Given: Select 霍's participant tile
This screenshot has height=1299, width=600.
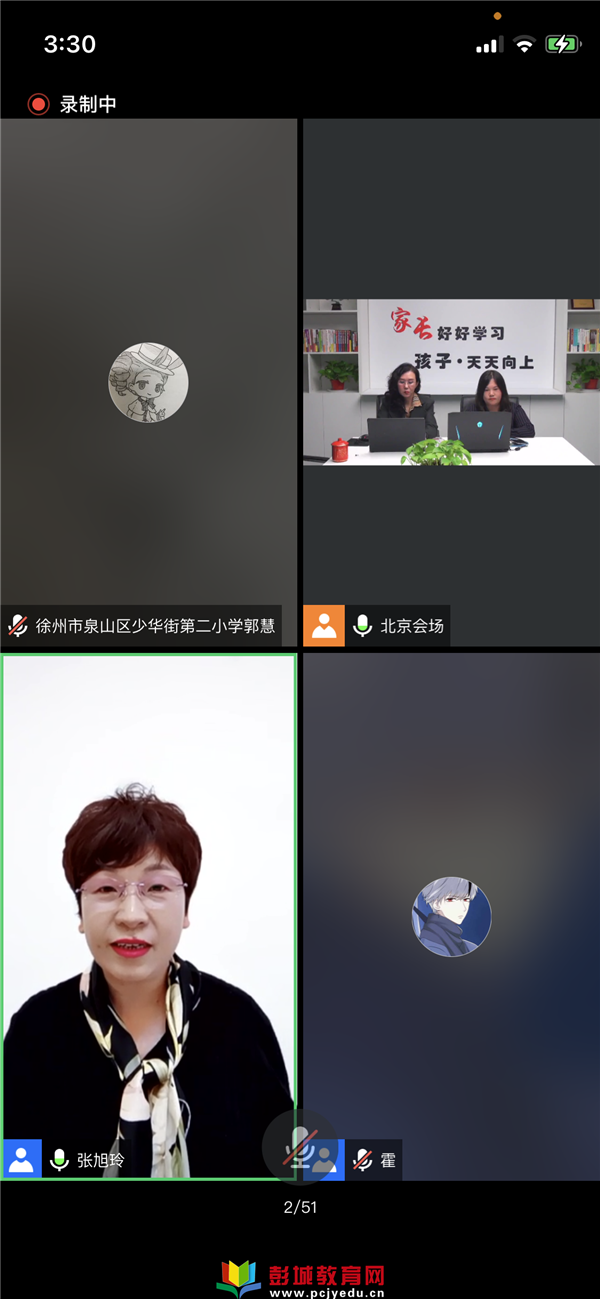Looking at the screenshot, I should (x=451, y=915).
